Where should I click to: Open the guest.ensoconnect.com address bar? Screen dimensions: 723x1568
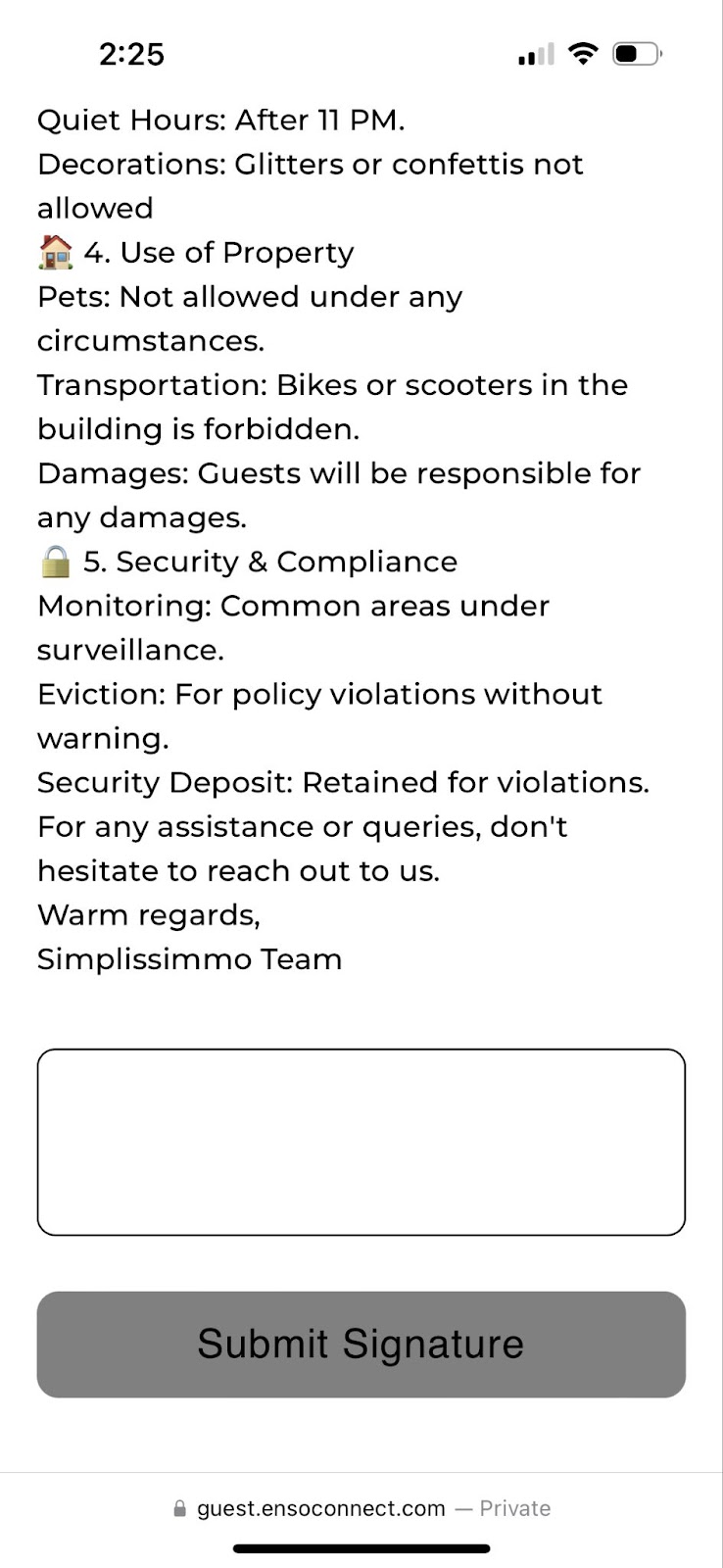click(361, 1508)
